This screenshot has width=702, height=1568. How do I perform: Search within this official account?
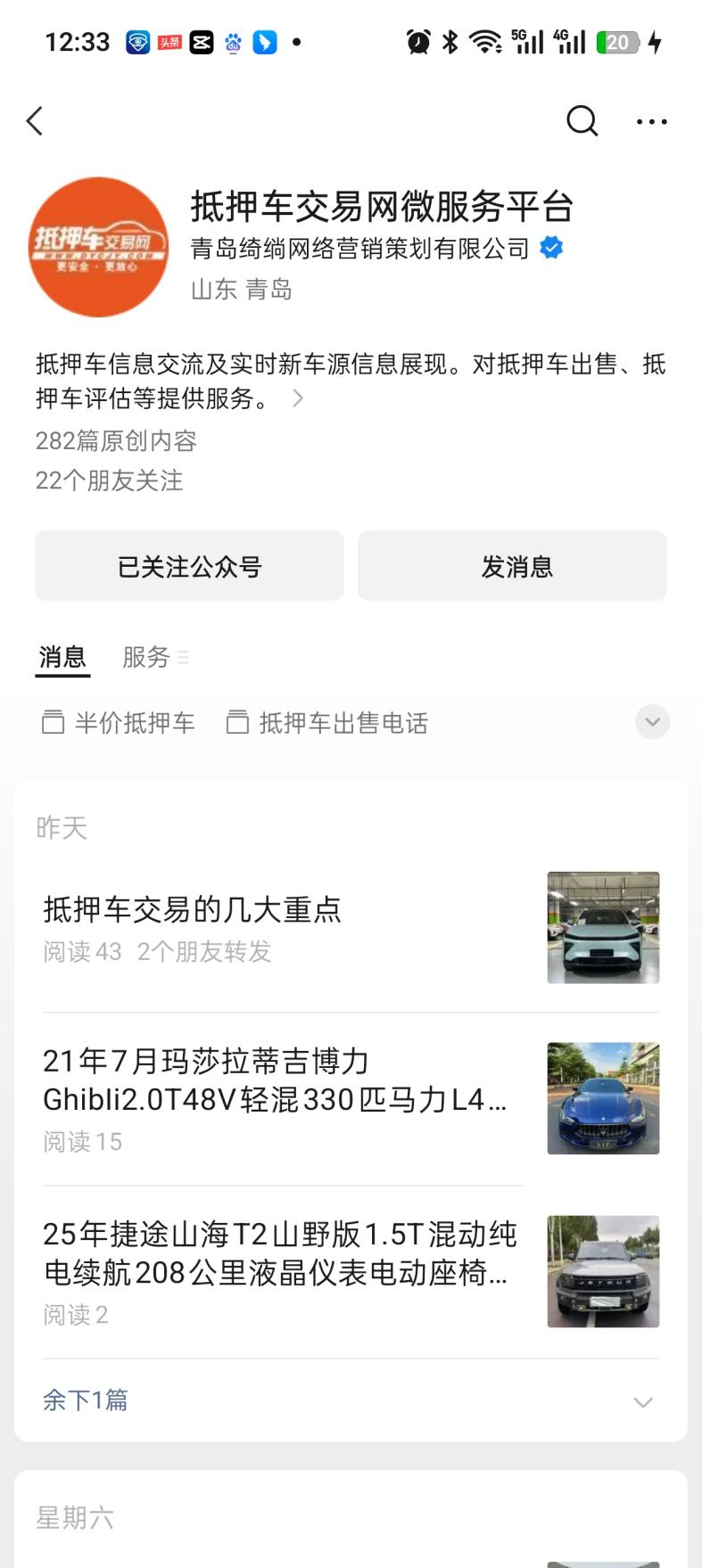pos(582,121)
